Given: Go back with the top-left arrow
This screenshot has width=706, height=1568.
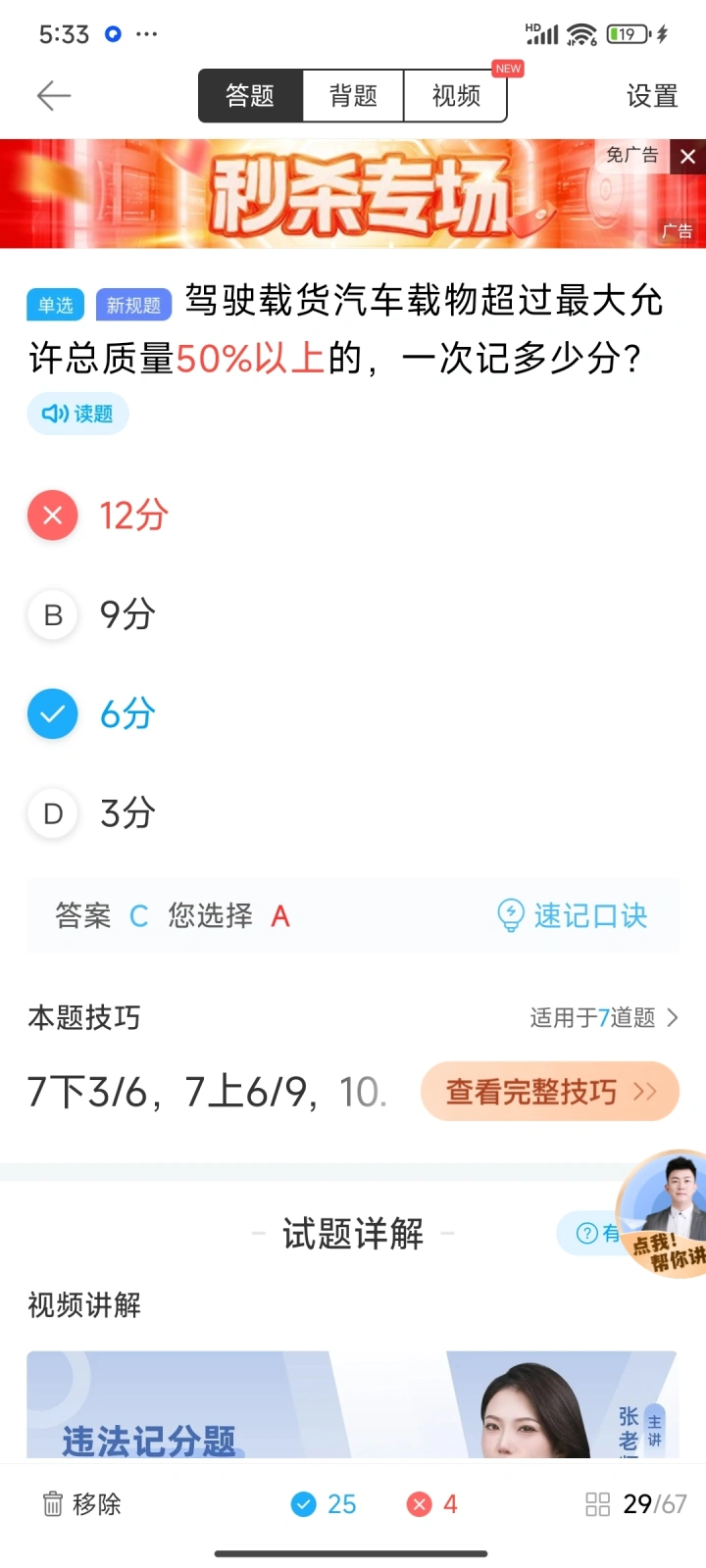Looking at the screenshot, I should point(54,95).
